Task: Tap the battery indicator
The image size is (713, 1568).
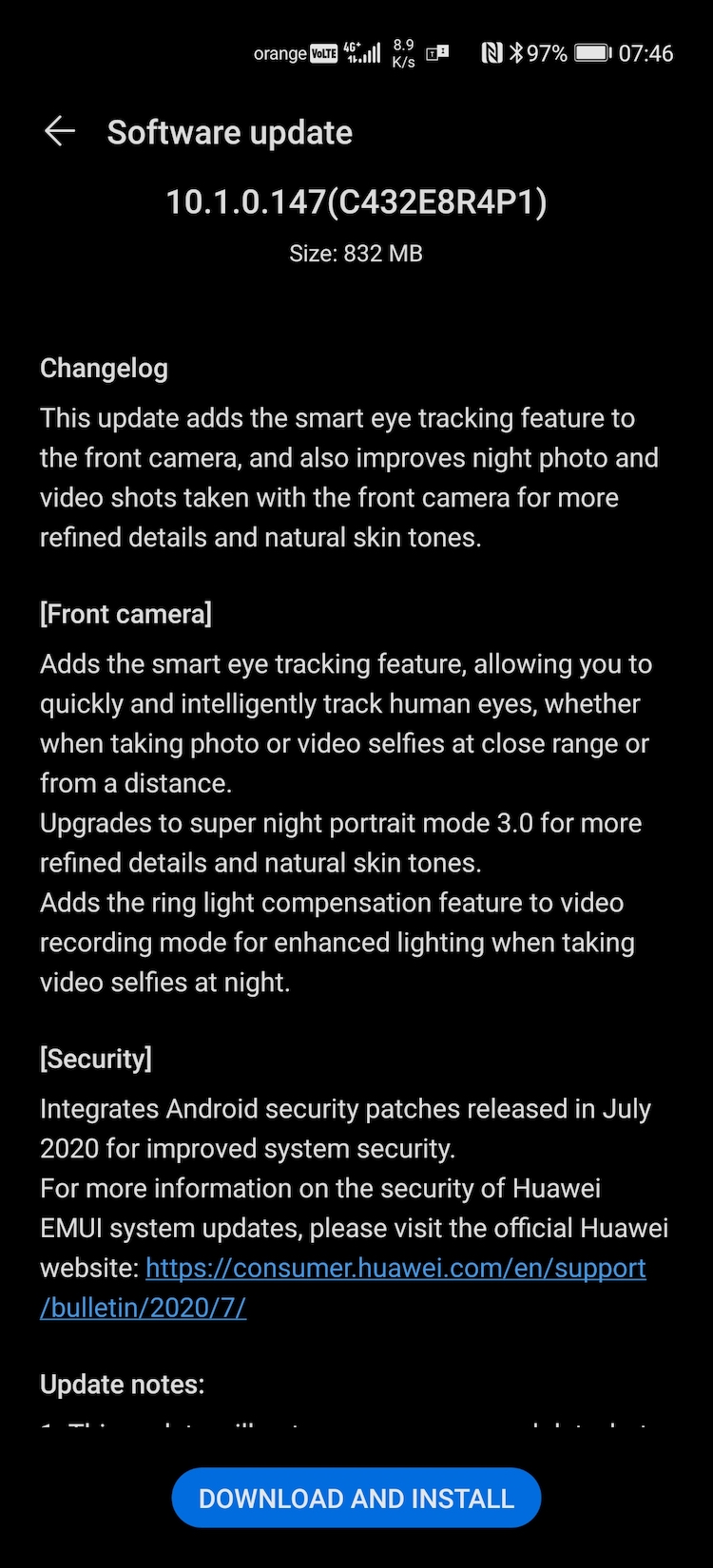Action: pos(591,52)
